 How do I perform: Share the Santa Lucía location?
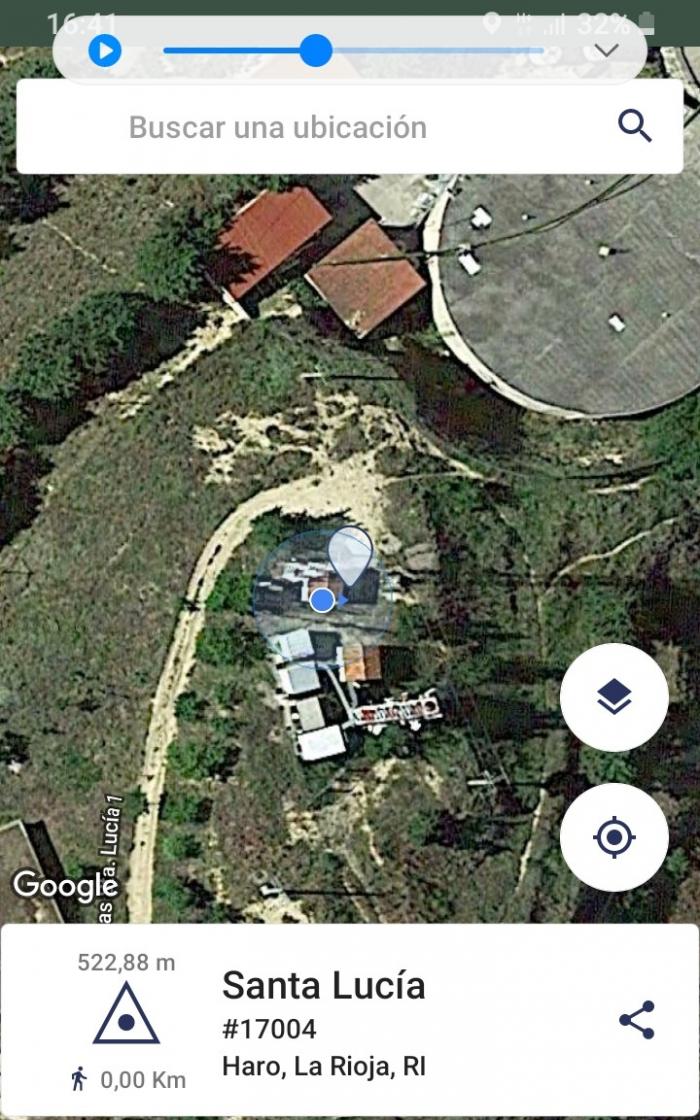[x=636, y=1019]
